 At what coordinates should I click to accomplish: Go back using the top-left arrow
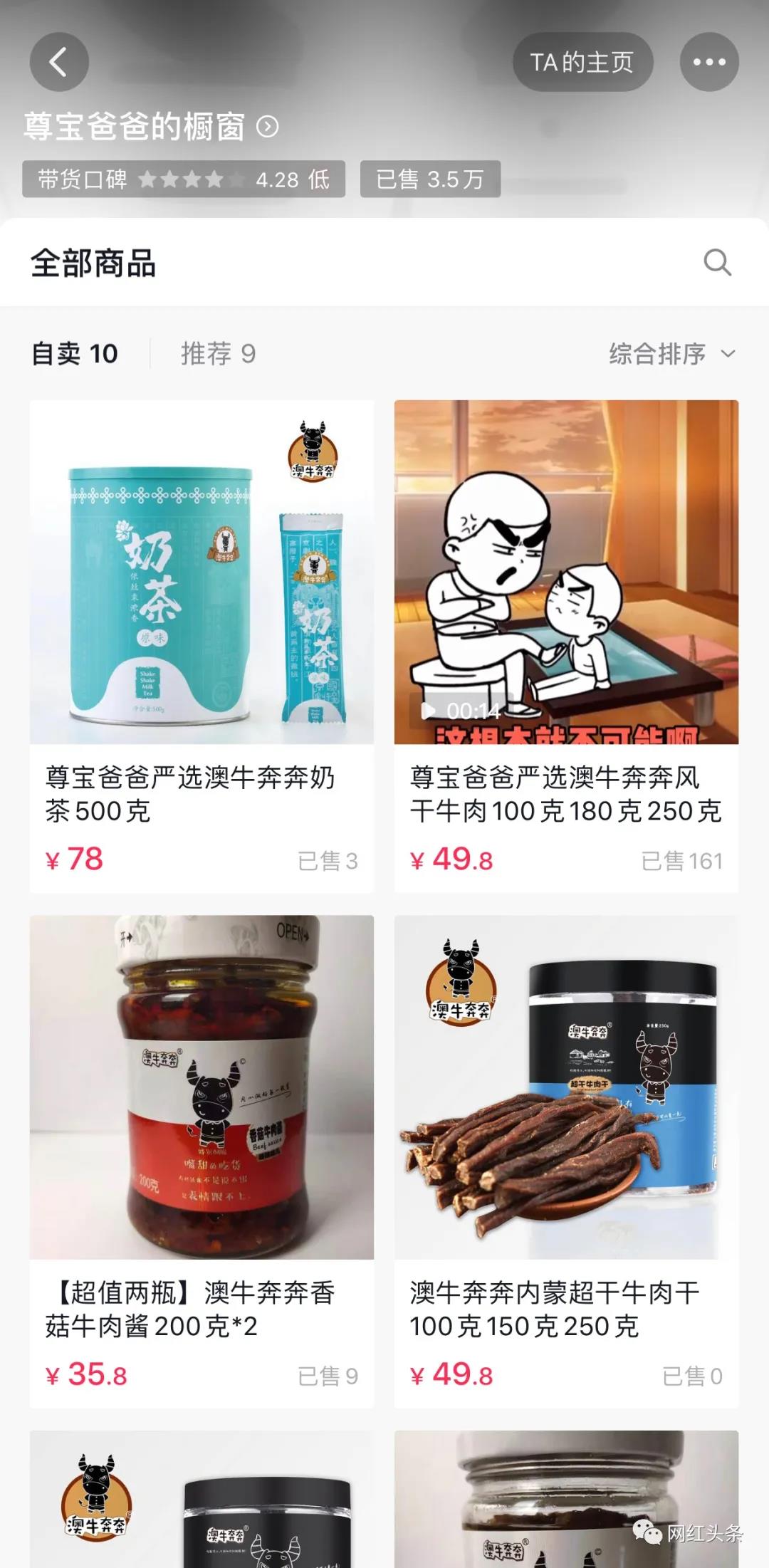point(59,62)
